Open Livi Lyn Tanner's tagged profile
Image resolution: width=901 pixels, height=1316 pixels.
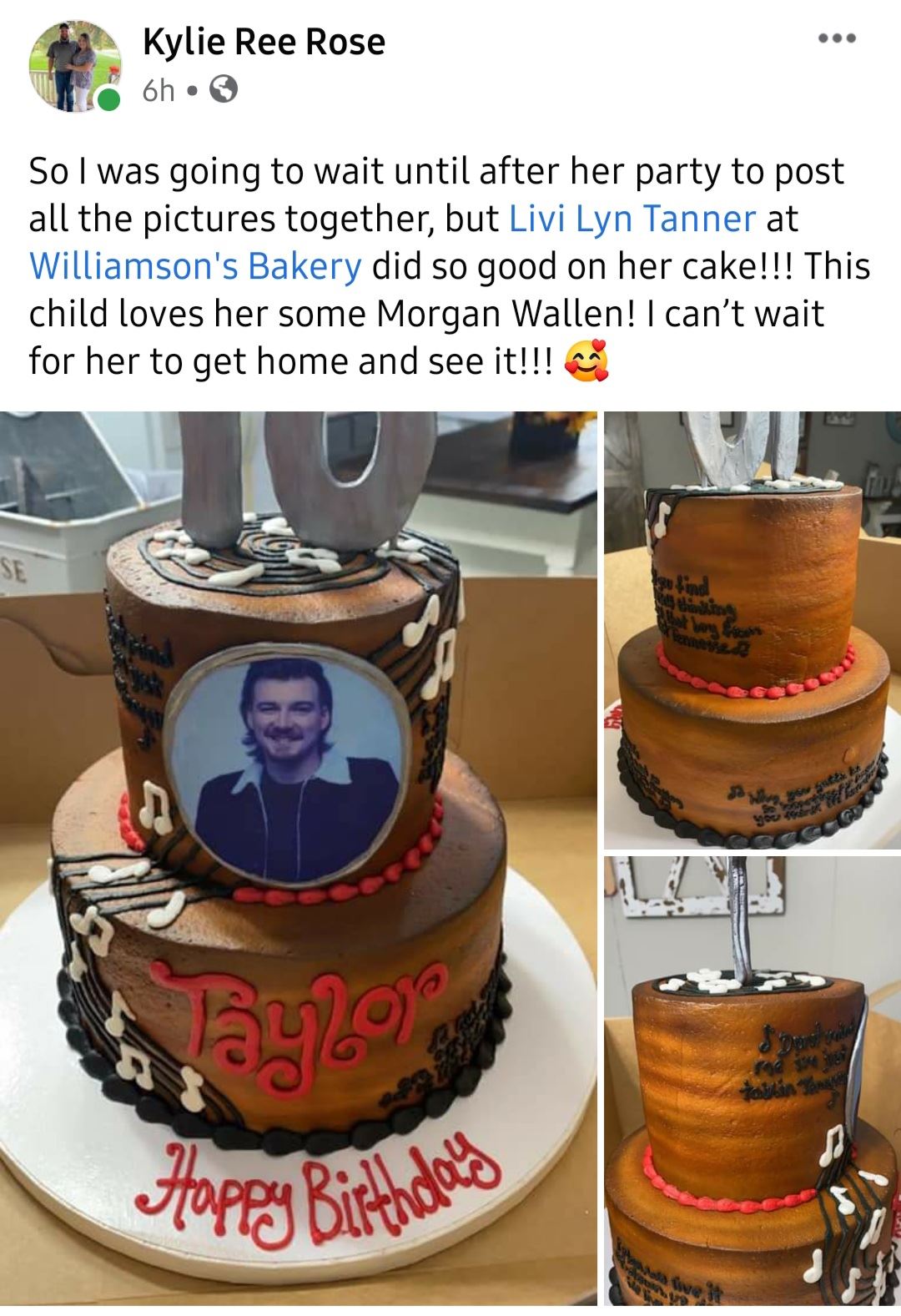632,219
